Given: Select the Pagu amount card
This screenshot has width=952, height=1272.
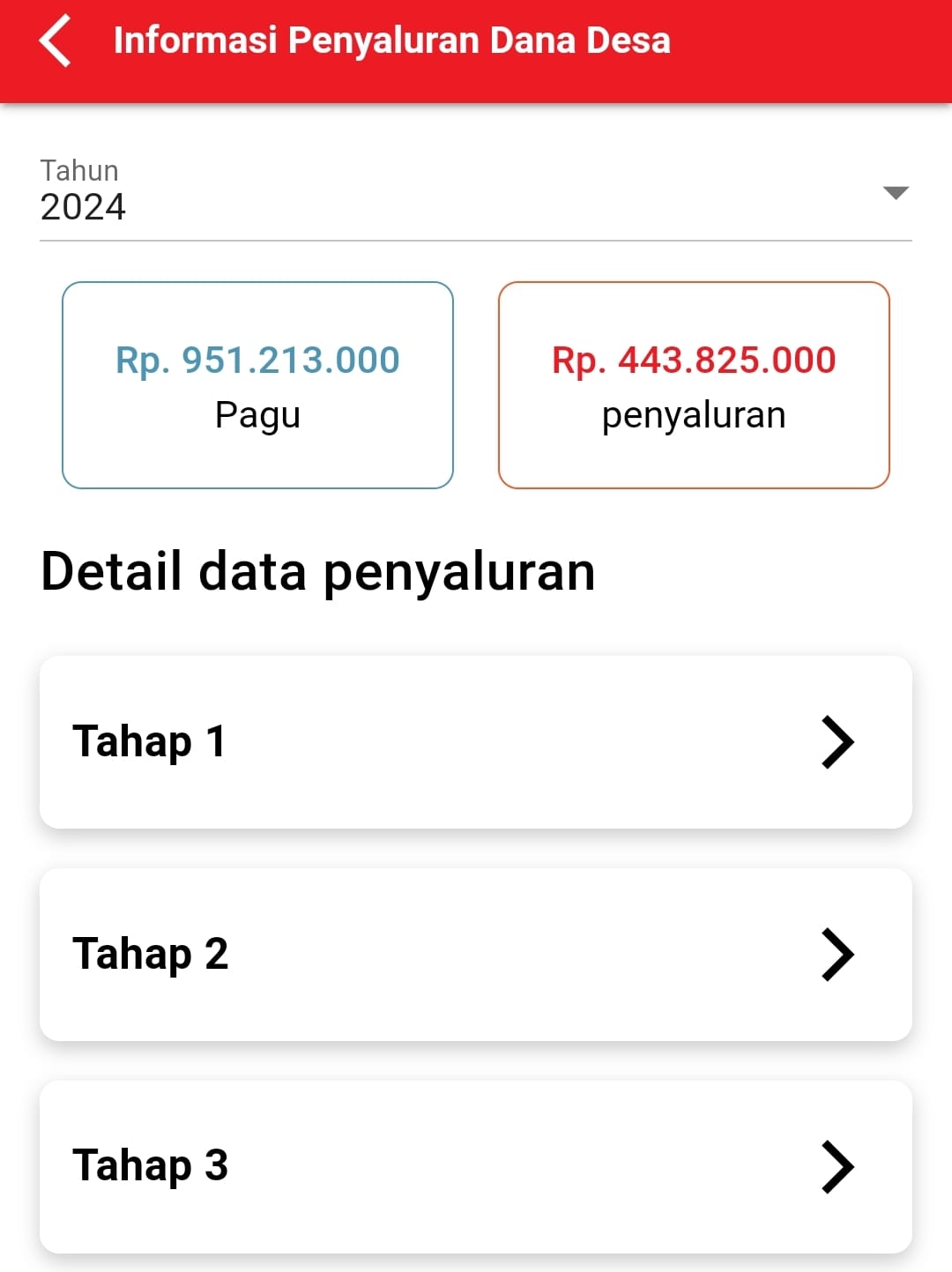Looking at the screenshot, I should 257,384.
